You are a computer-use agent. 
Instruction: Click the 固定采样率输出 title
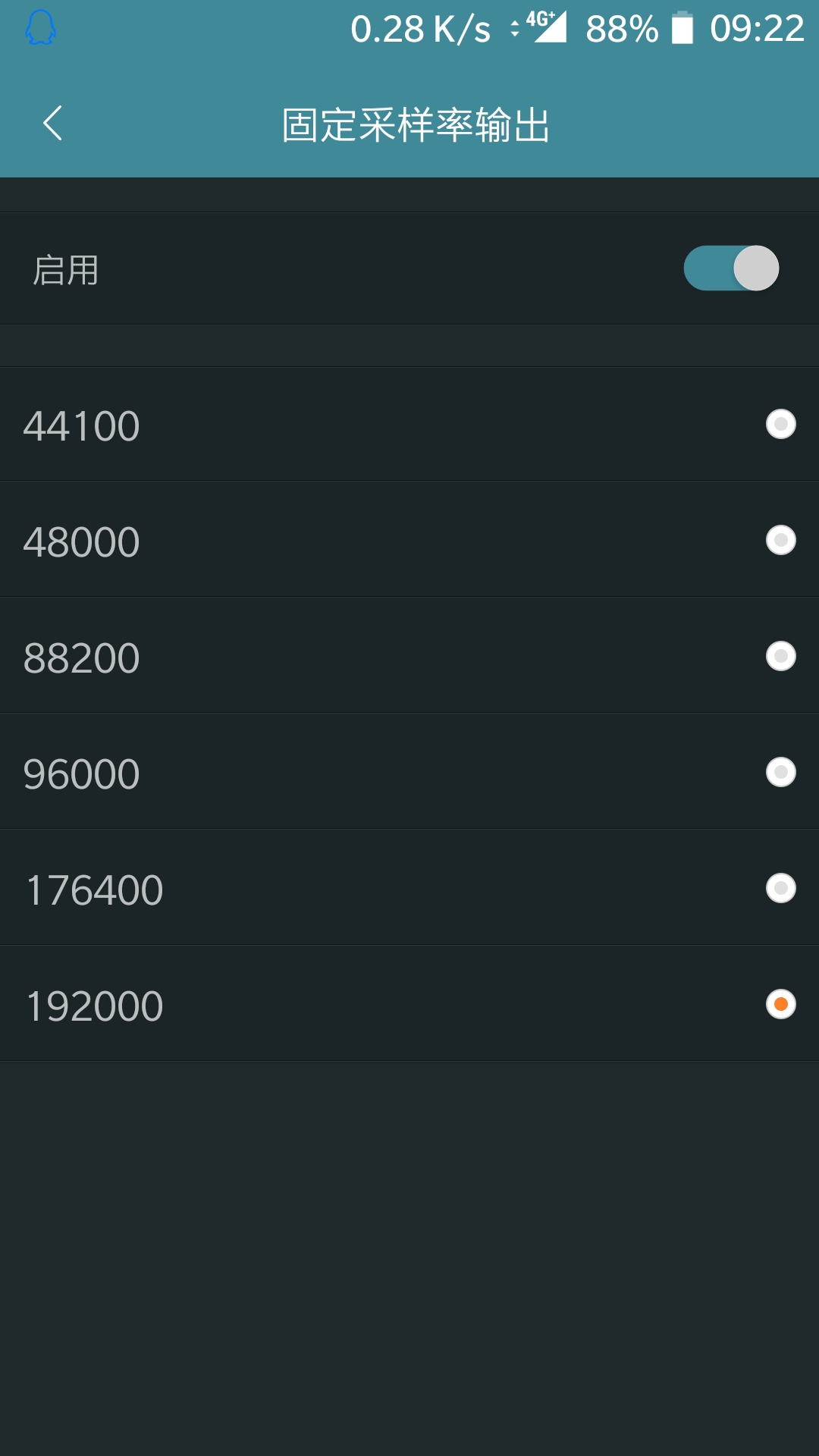[x=416, y=124]
